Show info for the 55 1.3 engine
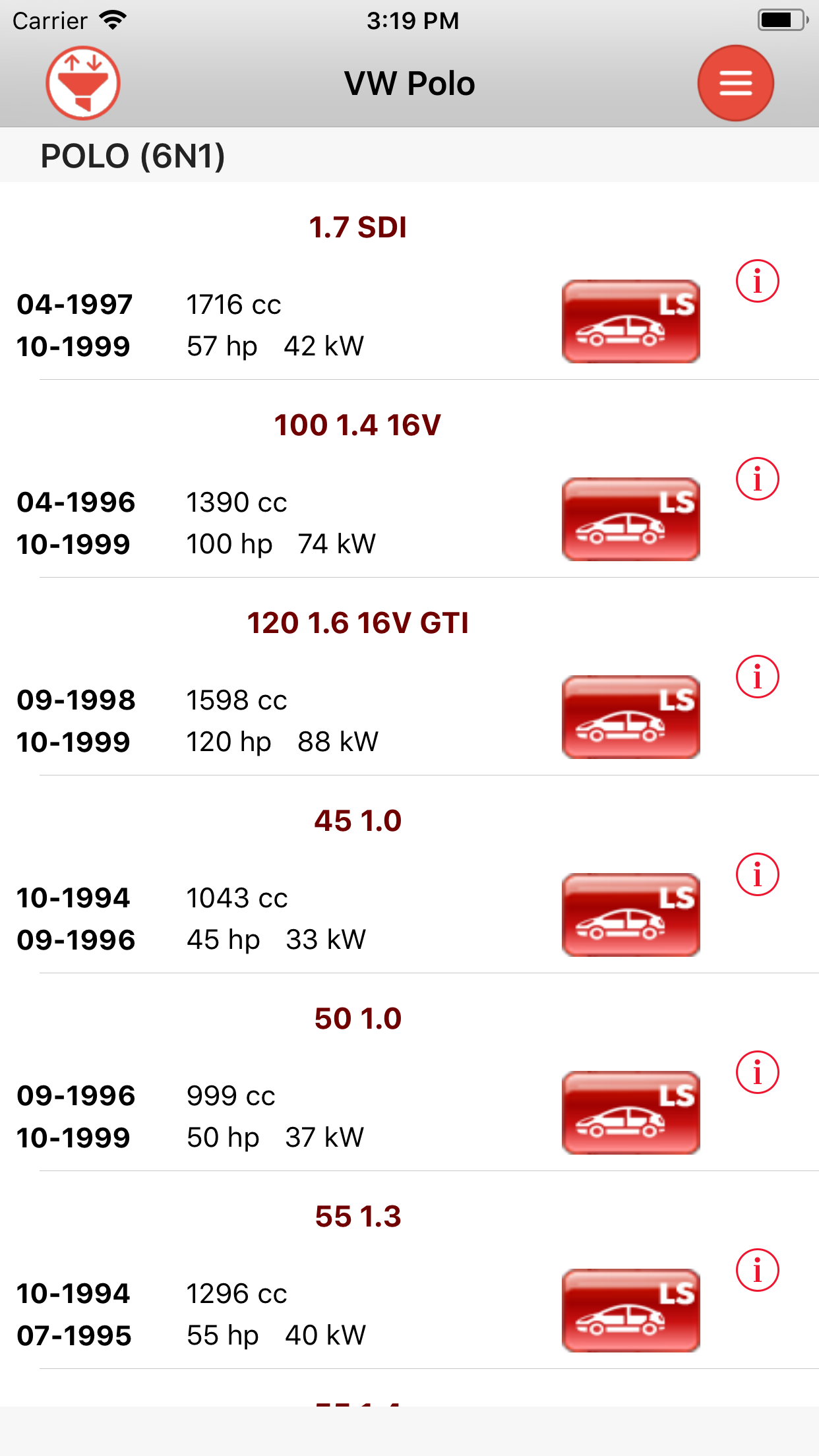The height and width of the screenshot is (1456, 819). [757, 1269]
